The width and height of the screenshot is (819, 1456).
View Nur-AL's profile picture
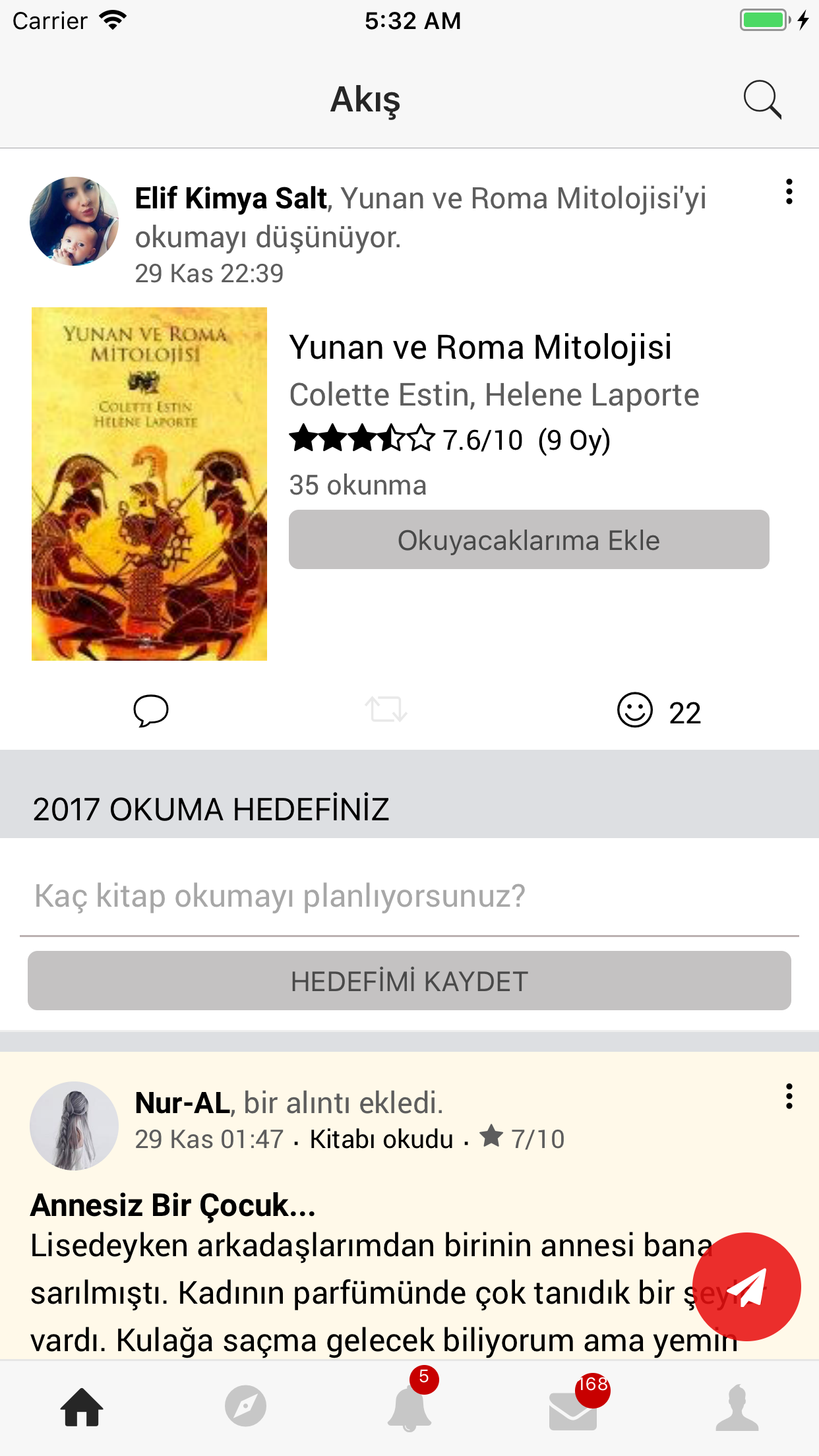click(x=74, y=1126)
